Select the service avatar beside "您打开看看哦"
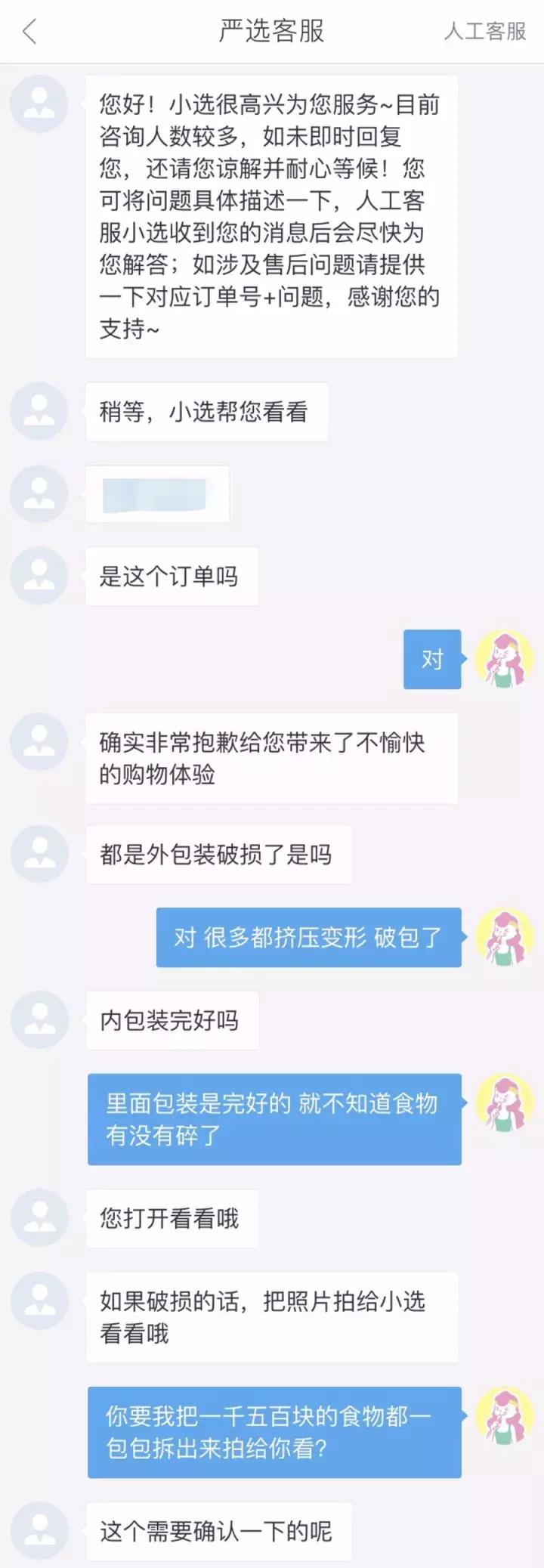Viewport: 544px width, 1568px height. pos(39,1217)
